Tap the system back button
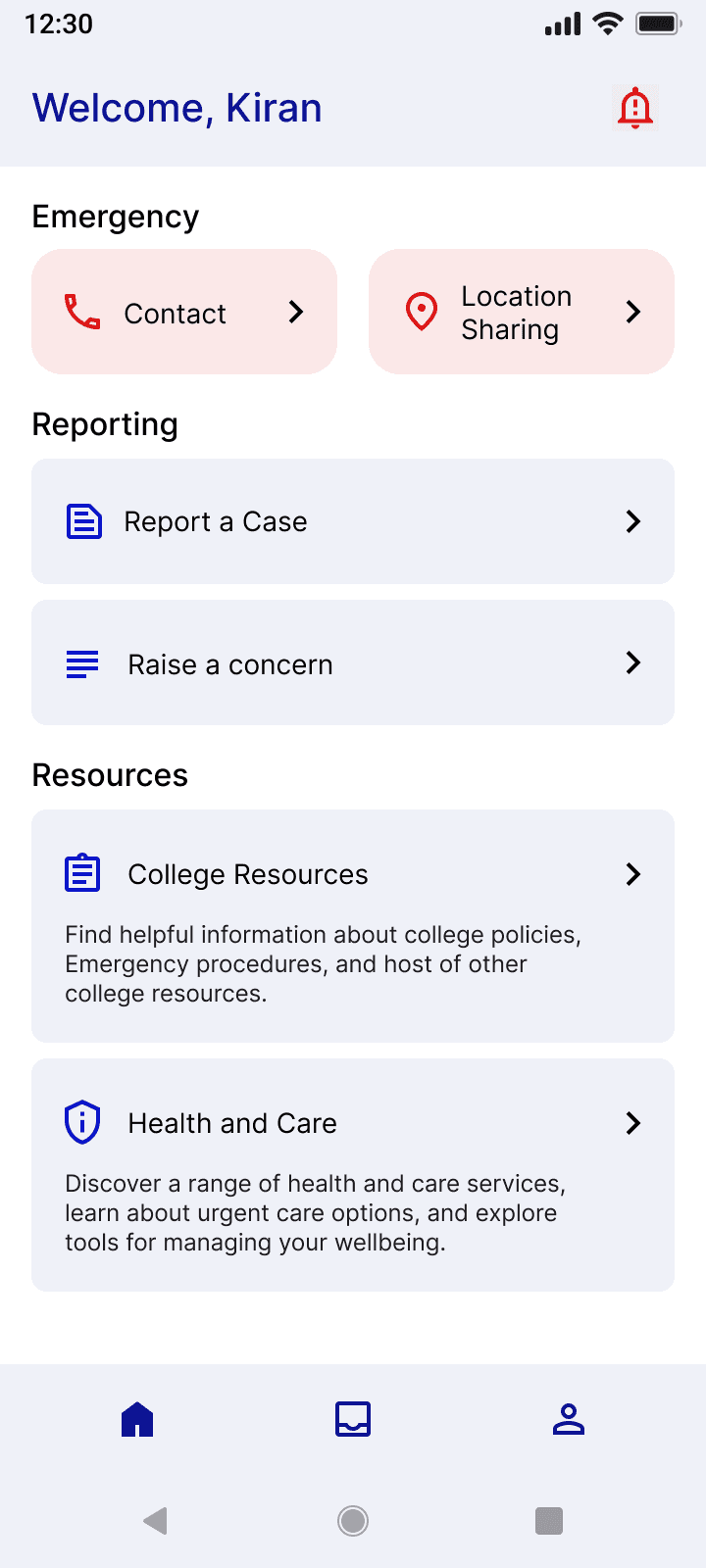706x1568 pixels. [x=156, y=1521]
